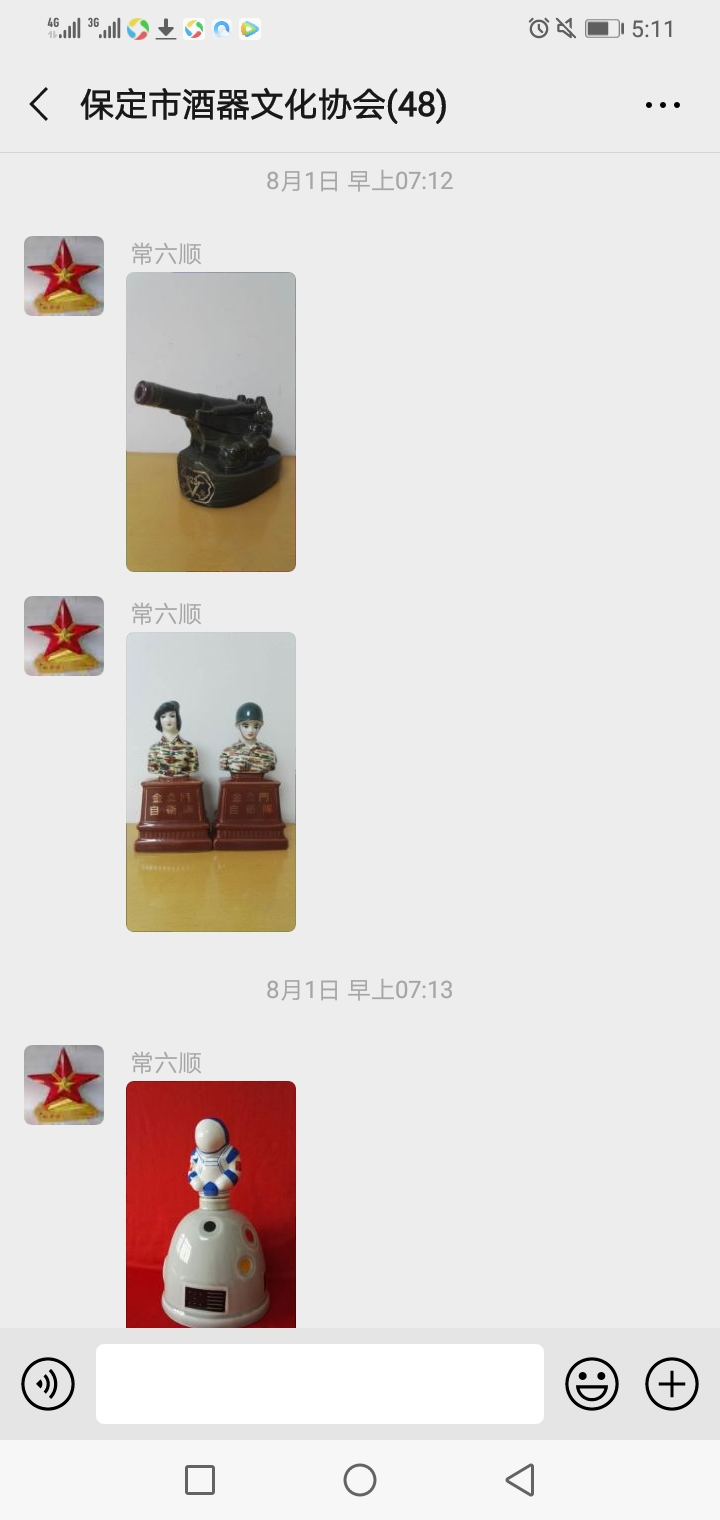Open the astronaut bottle photo

point(211,1204)
